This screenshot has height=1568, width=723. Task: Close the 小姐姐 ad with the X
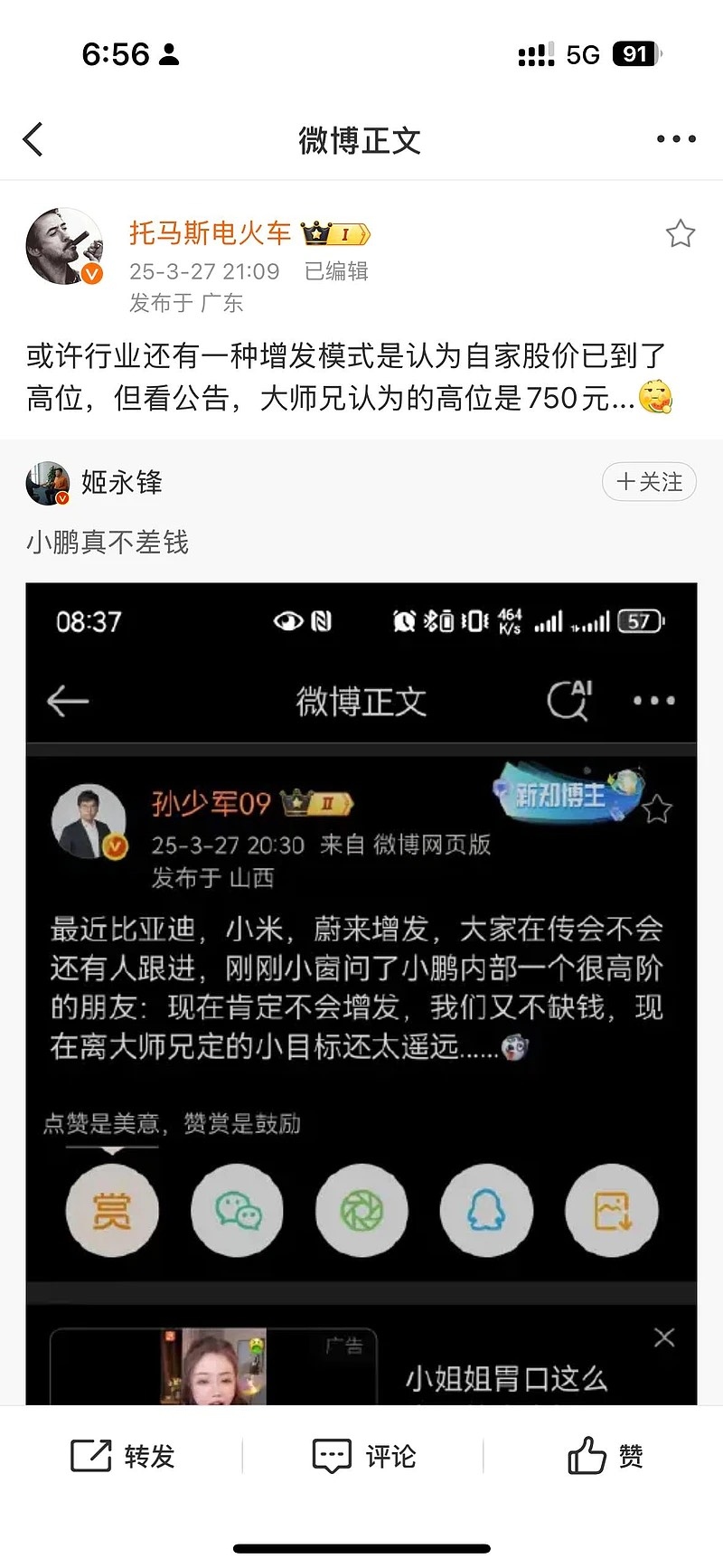[664, 1337]
